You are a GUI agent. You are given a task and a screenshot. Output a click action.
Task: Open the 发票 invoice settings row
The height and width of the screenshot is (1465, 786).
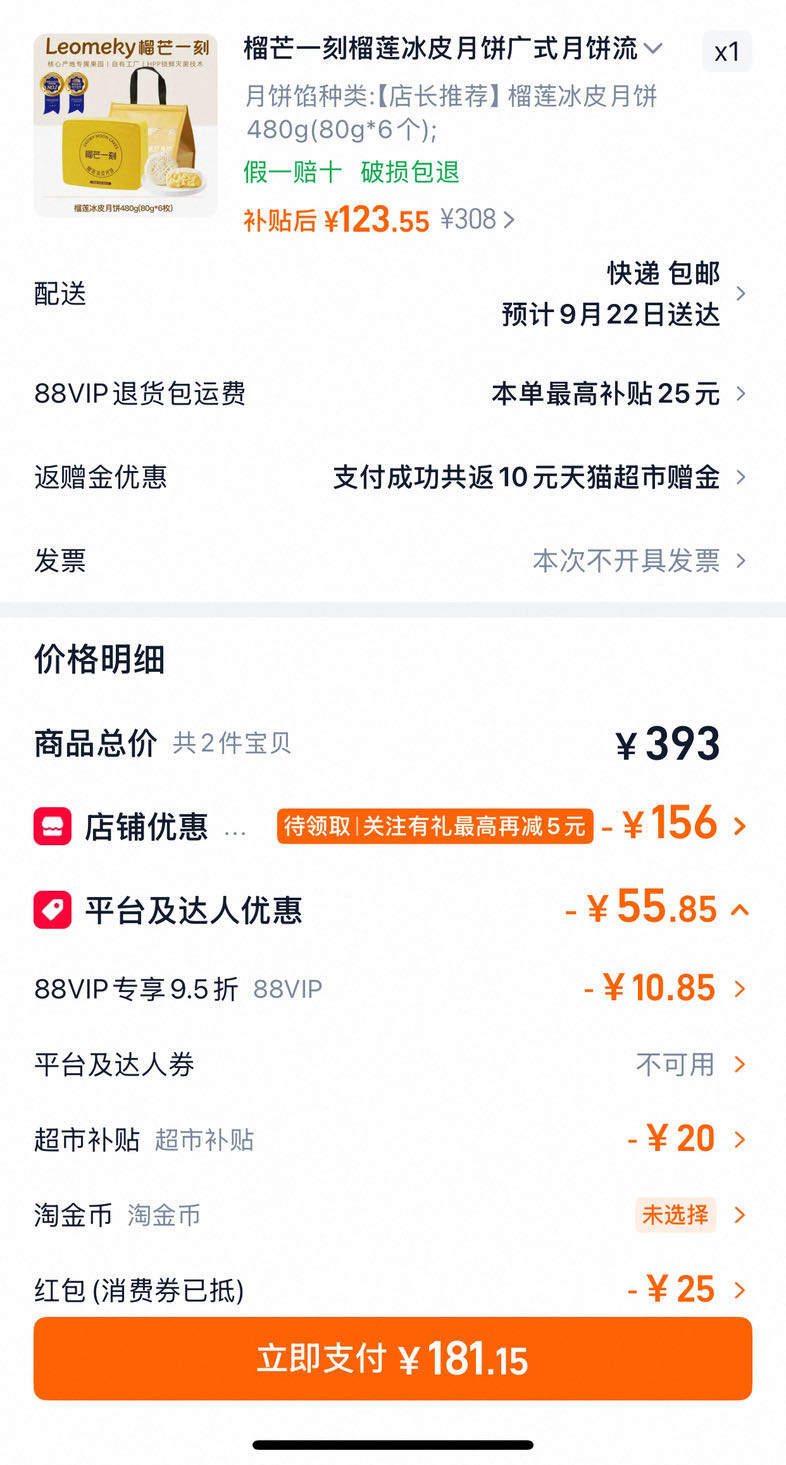(x=393, y=560)
